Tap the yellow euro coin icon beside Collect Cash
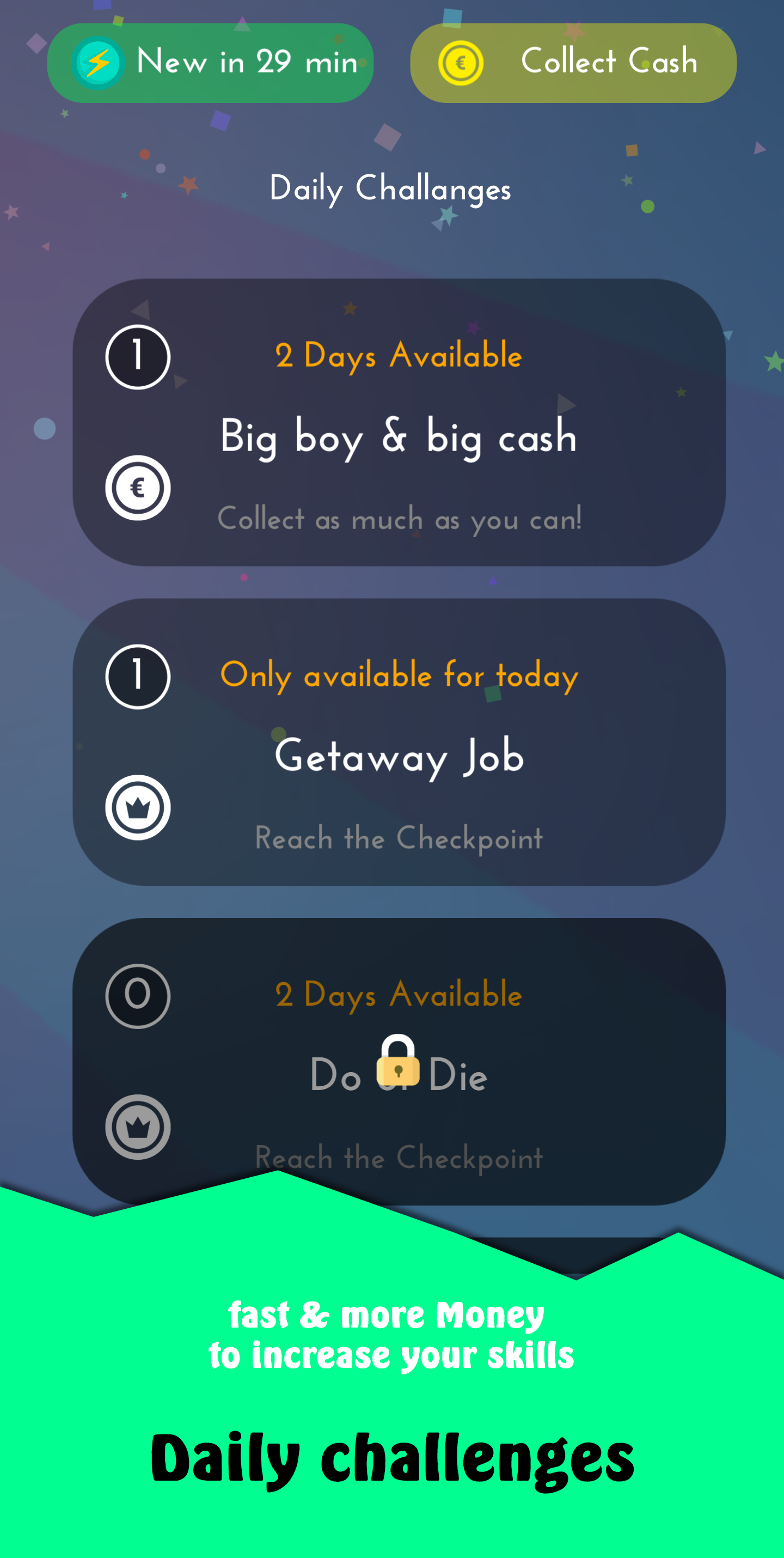 (x=461, y=62)
